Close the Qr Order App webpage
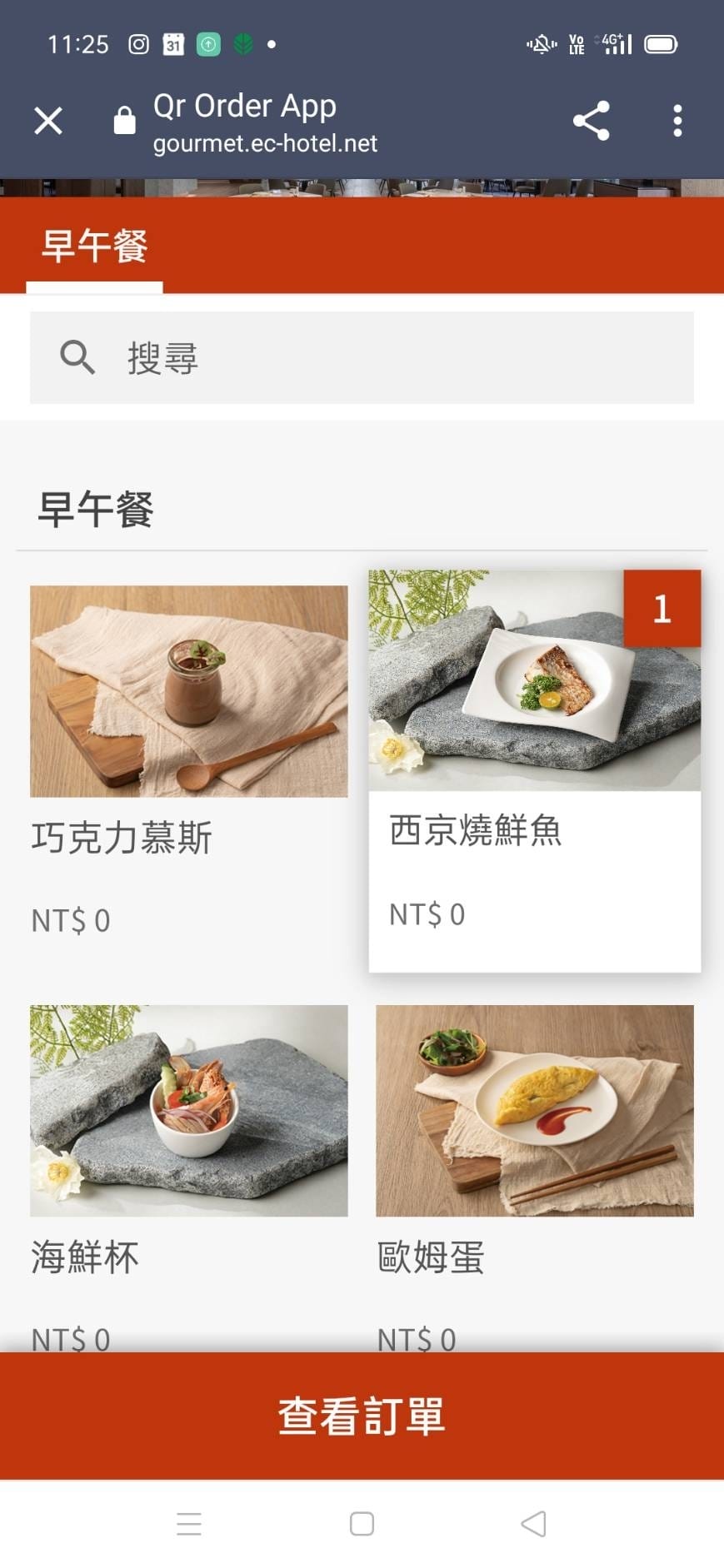 pyautogui.click(x=48, y=121)
